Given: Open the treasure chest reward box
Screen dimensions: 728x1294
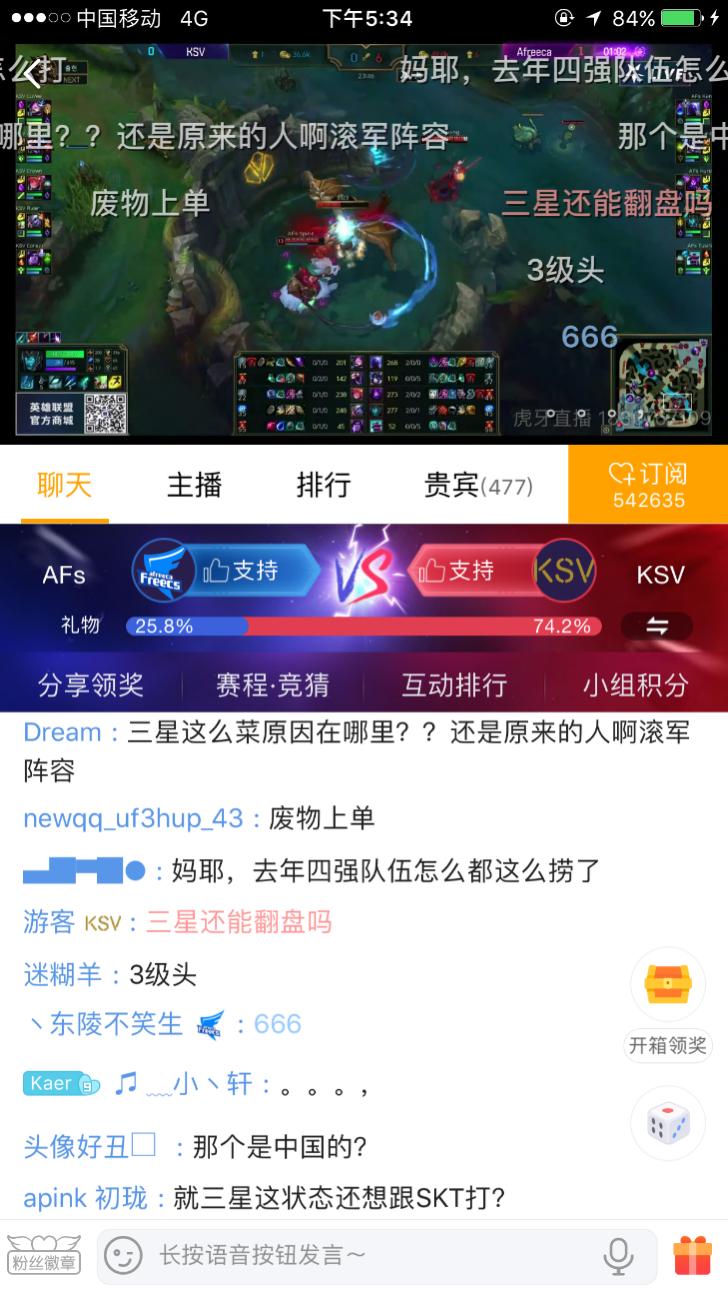Looking at the screenshot, I should [x=668, y=983].
